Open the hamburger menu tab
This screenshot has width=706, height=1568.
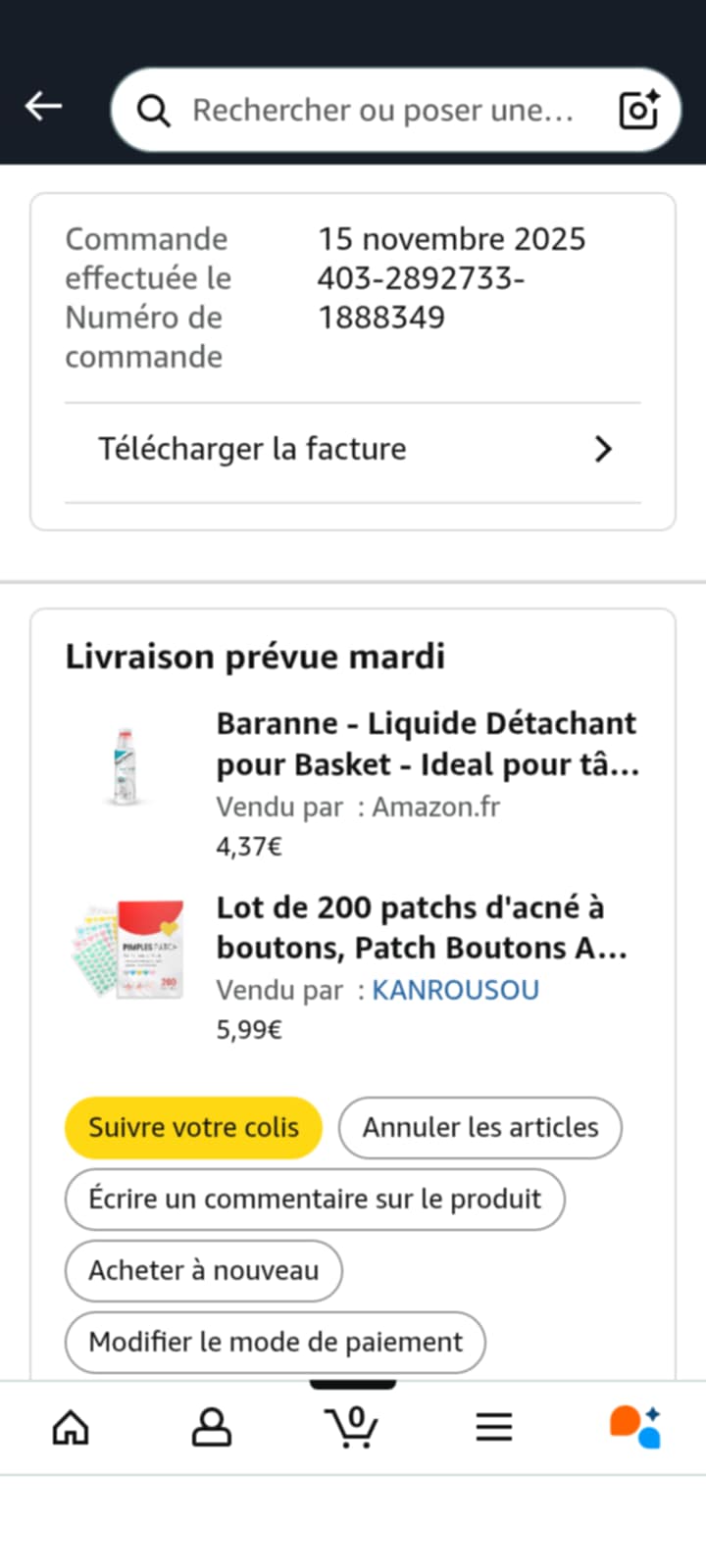[x=494, y=1427]
